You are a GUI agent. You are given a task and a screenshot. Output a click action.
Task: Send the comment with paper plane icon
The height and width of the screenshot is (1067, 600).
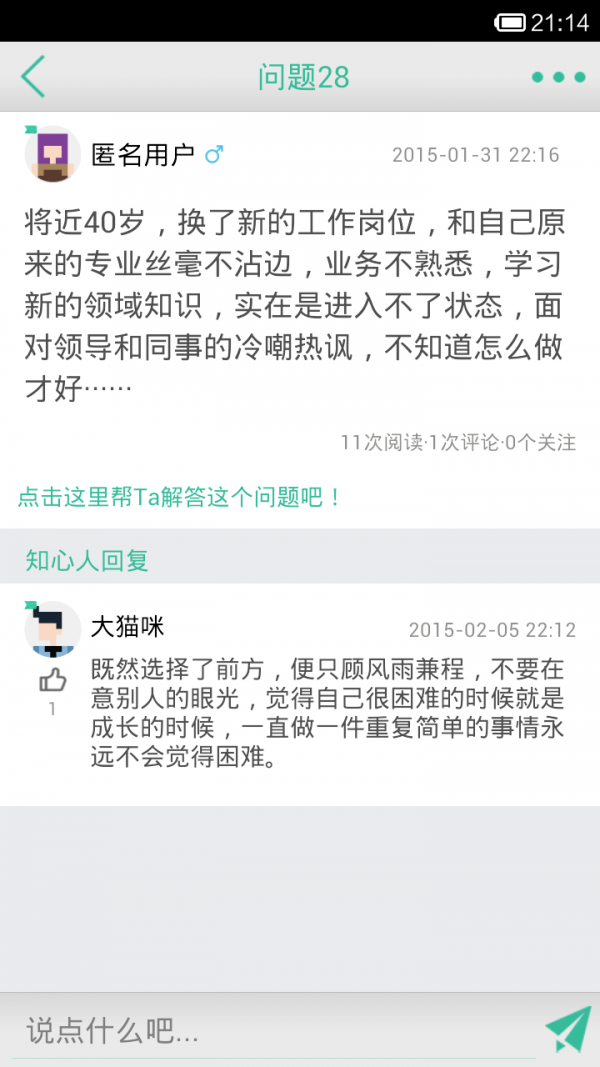[567, 1031]
